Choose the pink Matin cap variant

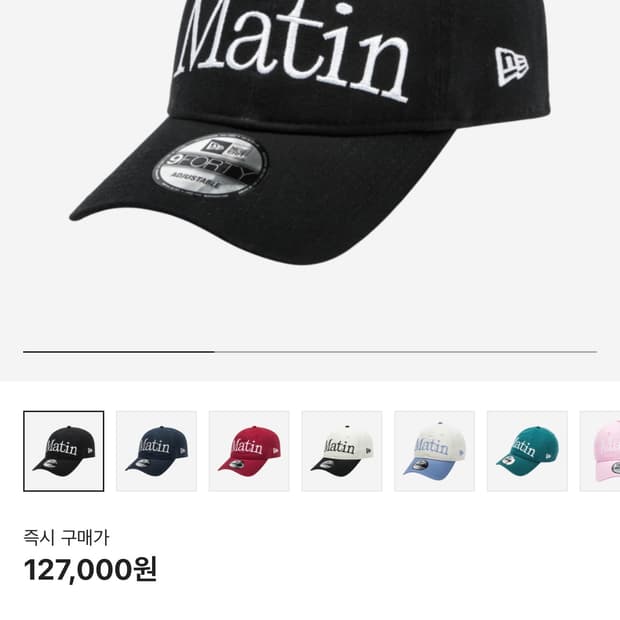coord(600,451)
